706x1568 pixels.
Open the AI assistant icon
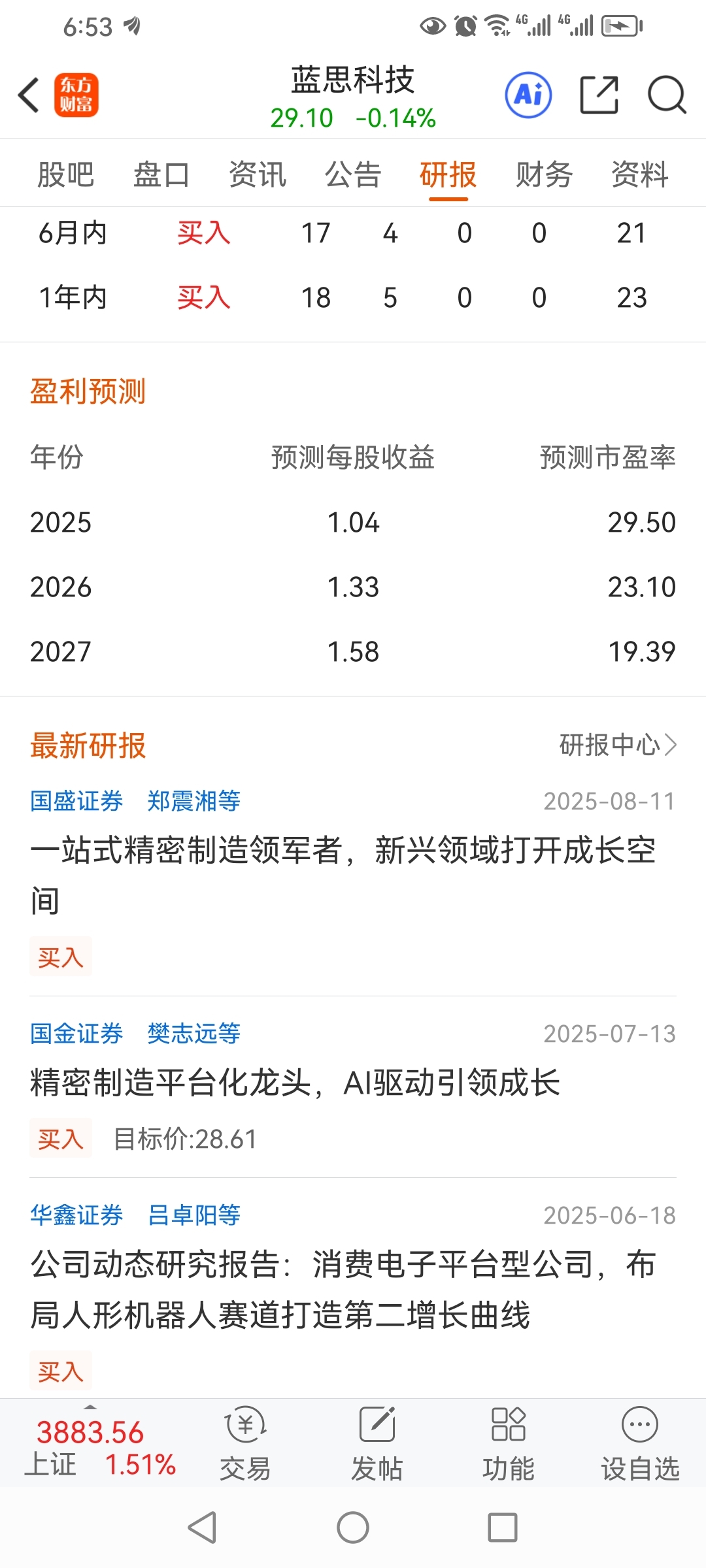click(x=528, y=95)
